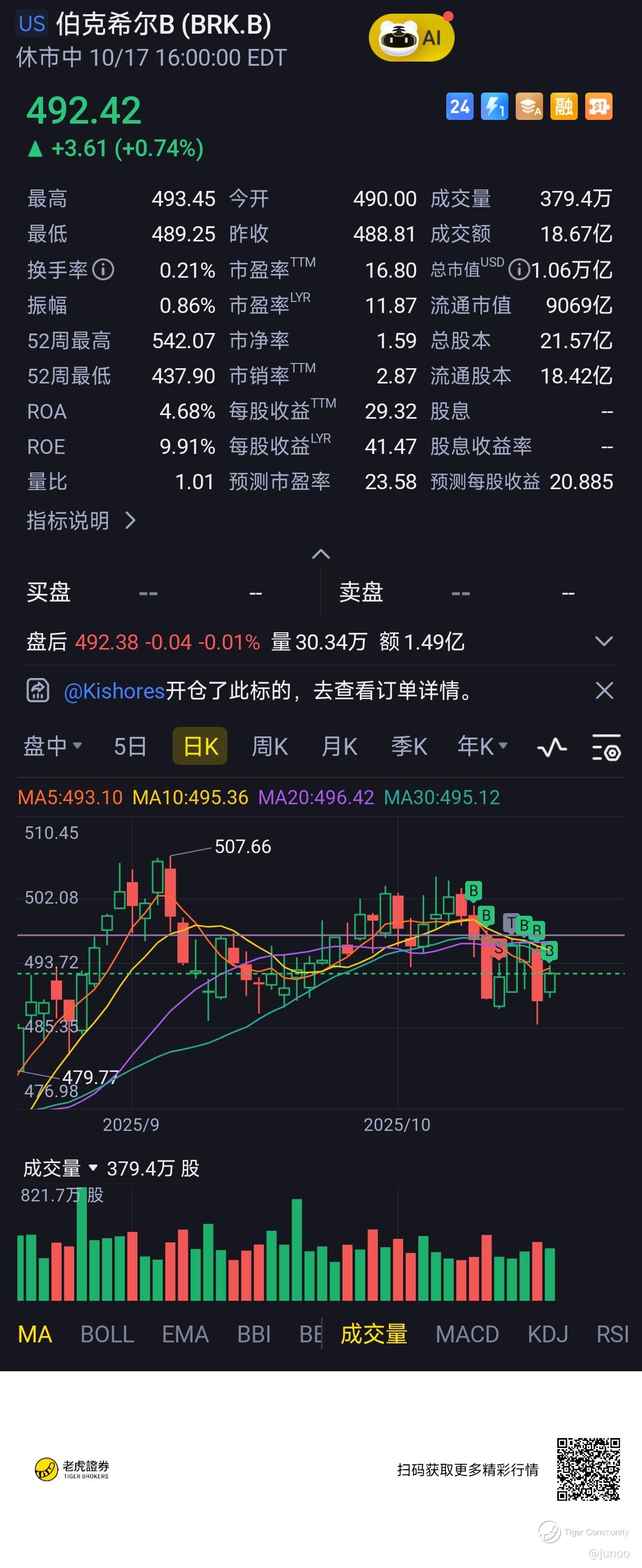Switch to 月K candlesticks
642x1568 pixels.
tap(339, 746)
